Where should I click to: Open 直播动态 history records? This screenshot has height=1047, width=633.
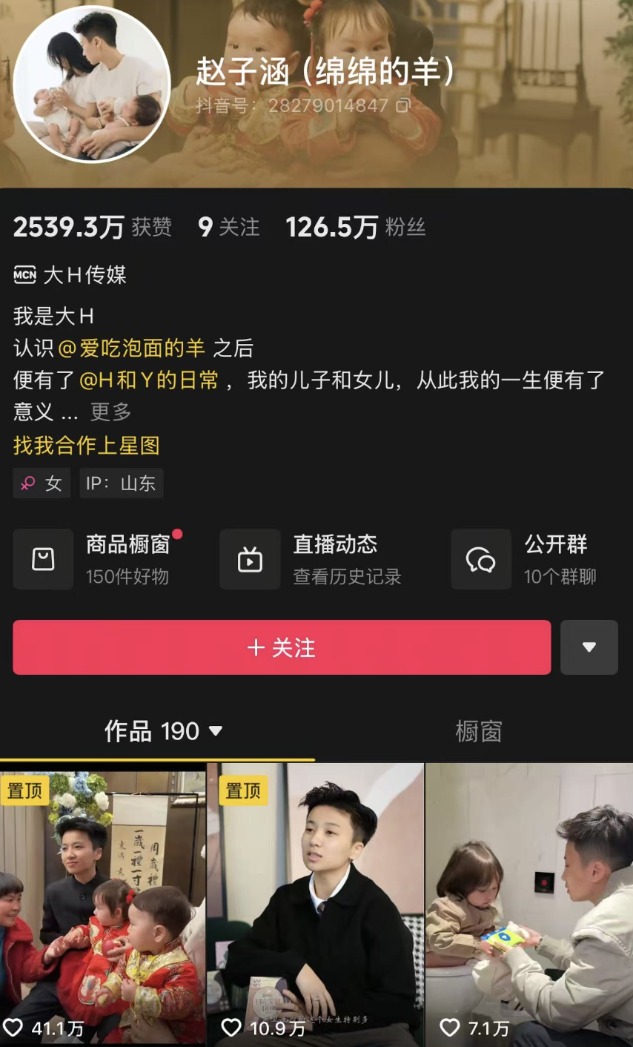pos(312,559)
